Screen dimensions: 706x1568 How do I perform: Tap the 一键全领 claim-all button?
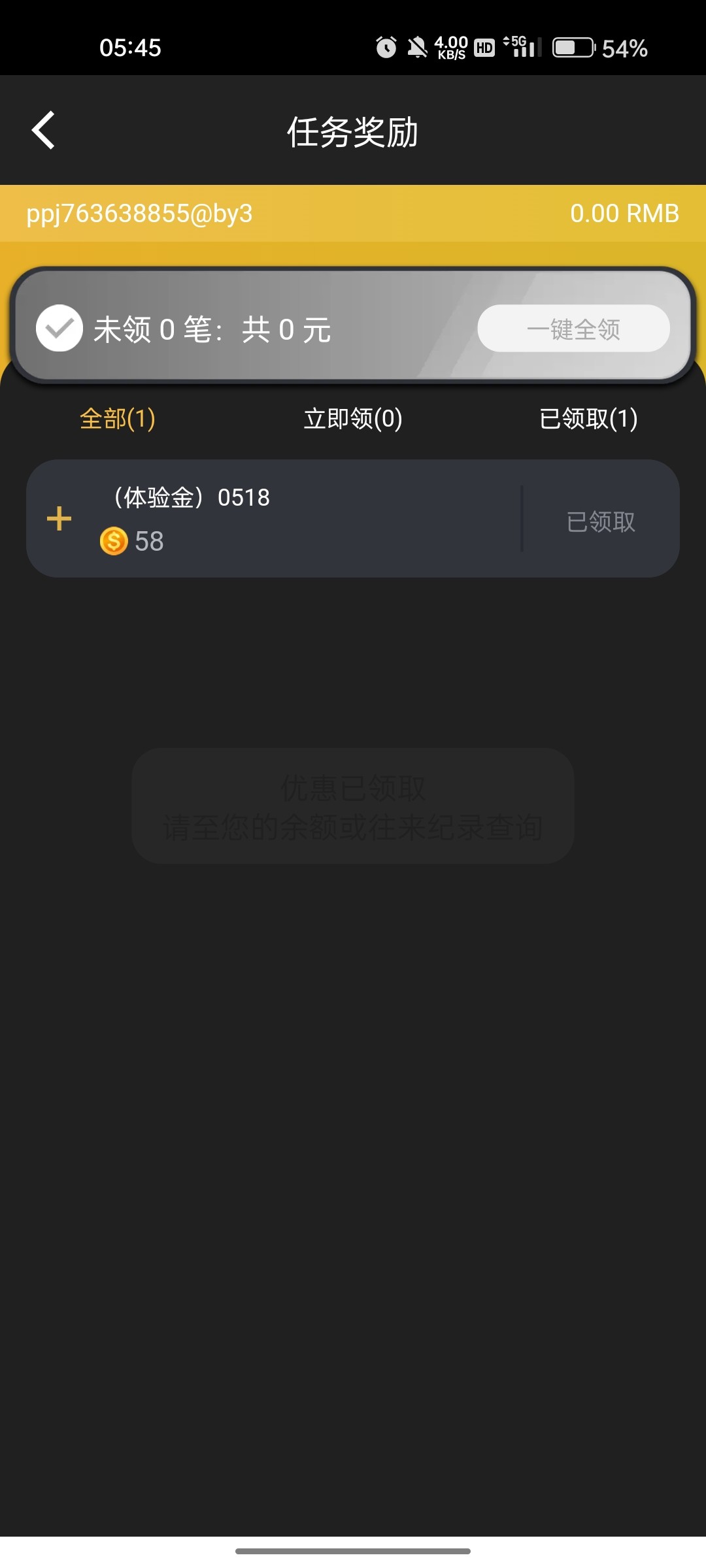pyautogui.click(x=573, y=329)
